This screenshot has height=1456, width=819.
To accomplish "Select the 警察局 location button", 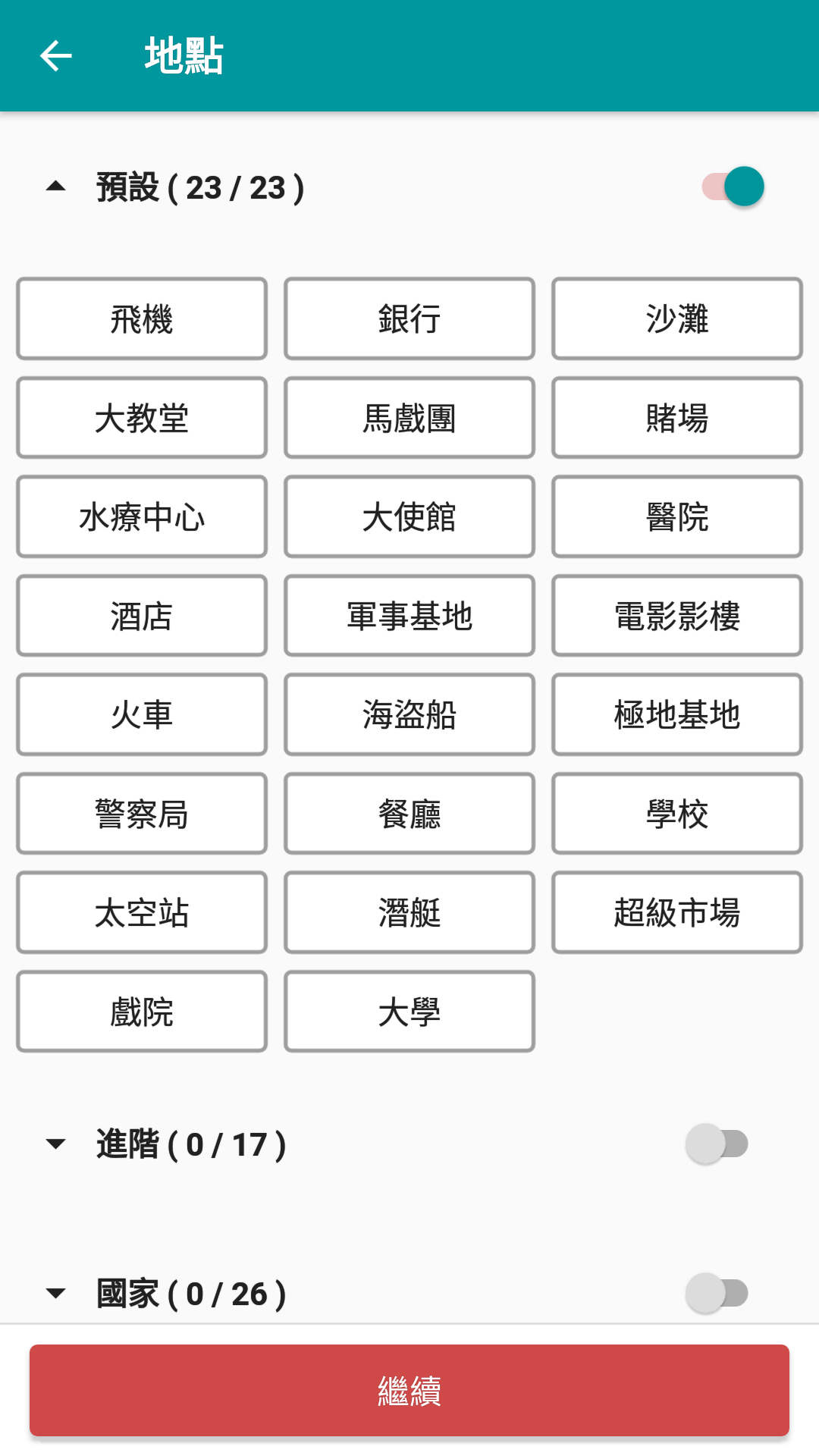I will 141,813.
